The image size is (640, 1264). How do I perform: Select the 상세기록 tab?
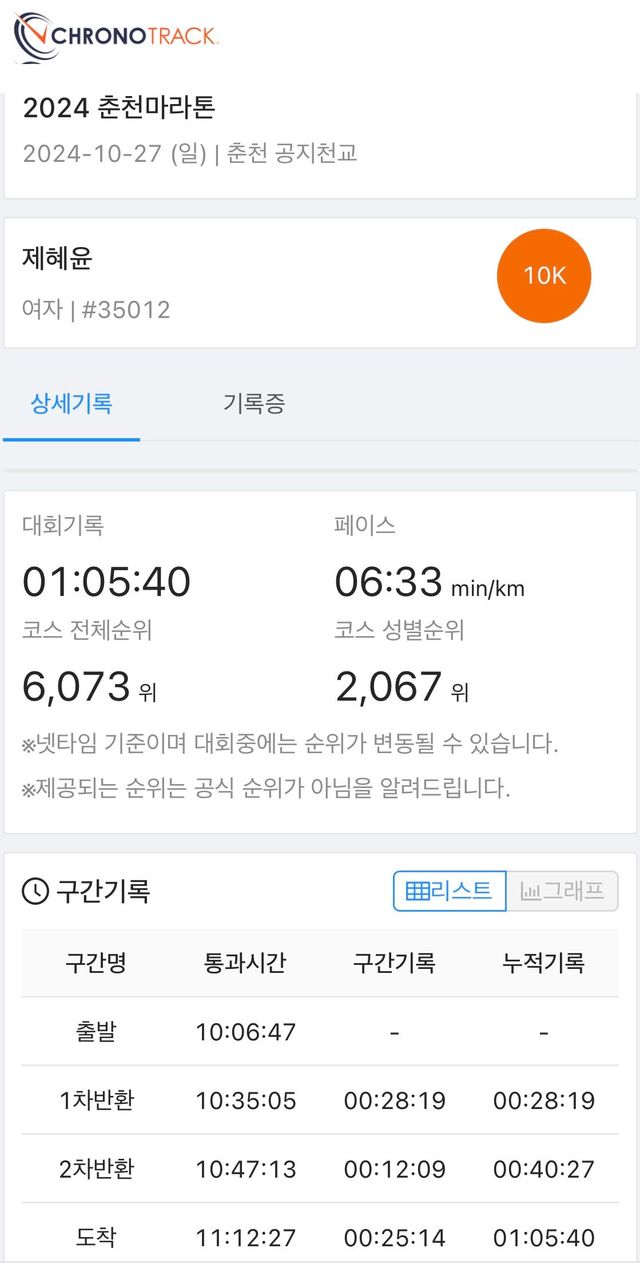(71, 404)
